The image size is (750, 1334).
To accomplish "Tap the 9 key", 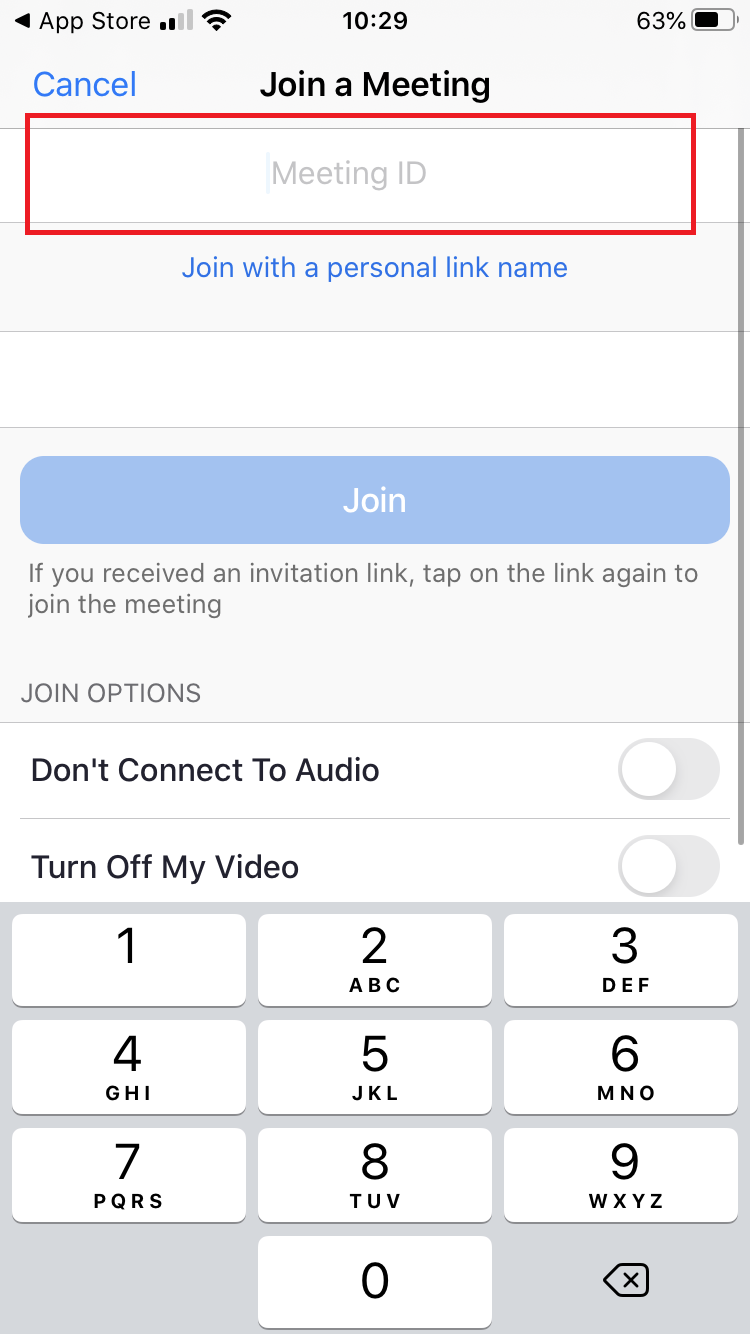I will [624, 1174].
